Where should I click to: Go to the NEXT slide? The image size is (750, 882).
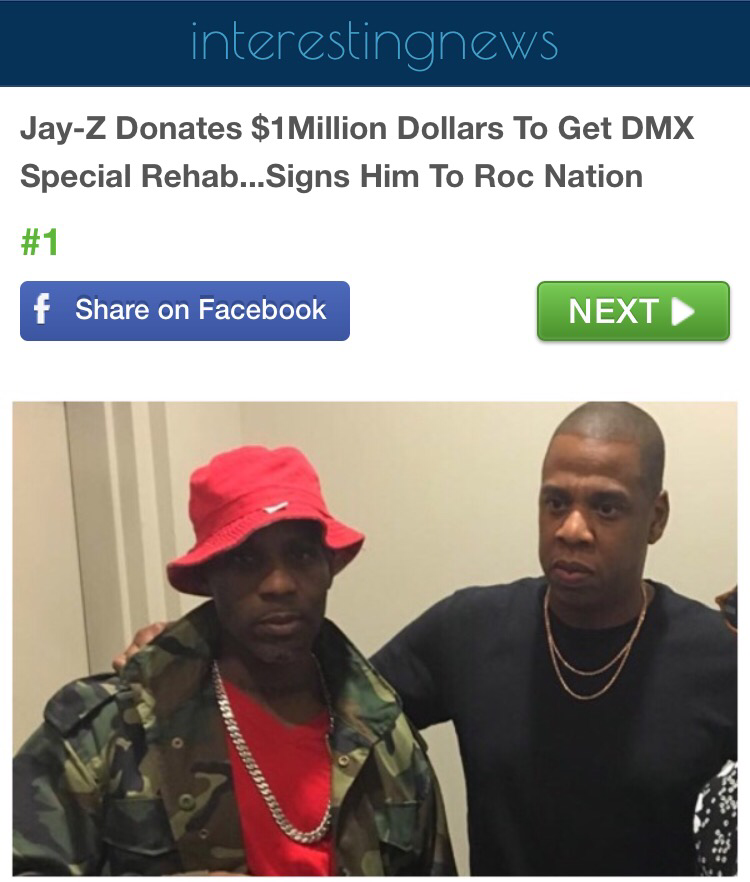[632, 311]
